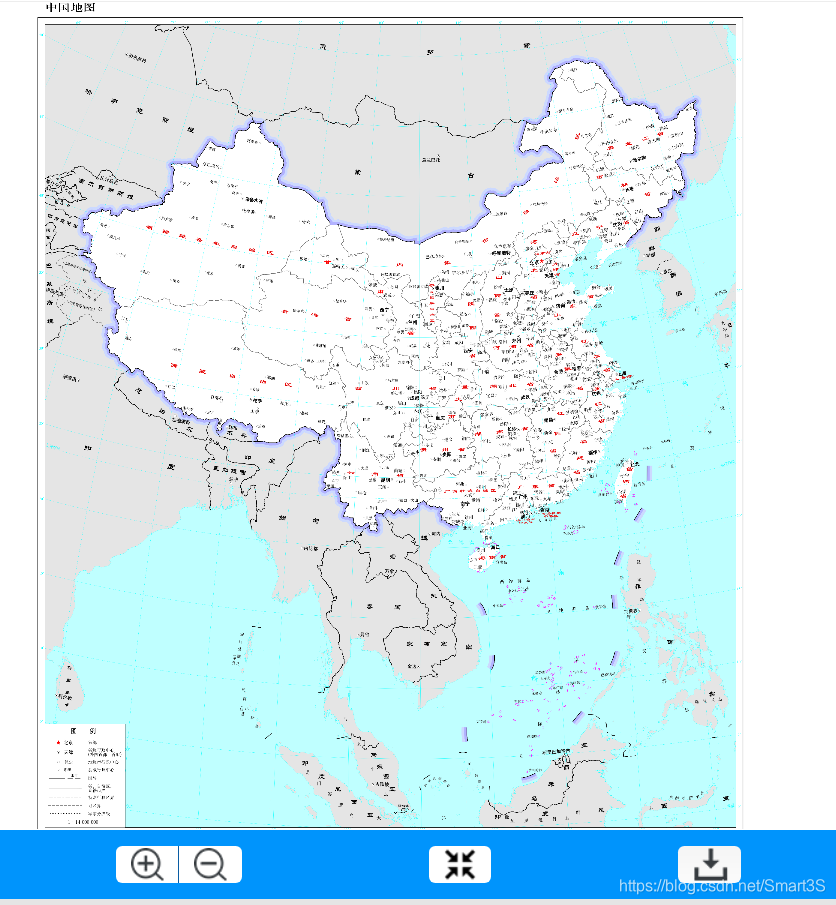This screenshot has width=836, height=905.
Task: Download the map image
Action: [x=709, y=864]
